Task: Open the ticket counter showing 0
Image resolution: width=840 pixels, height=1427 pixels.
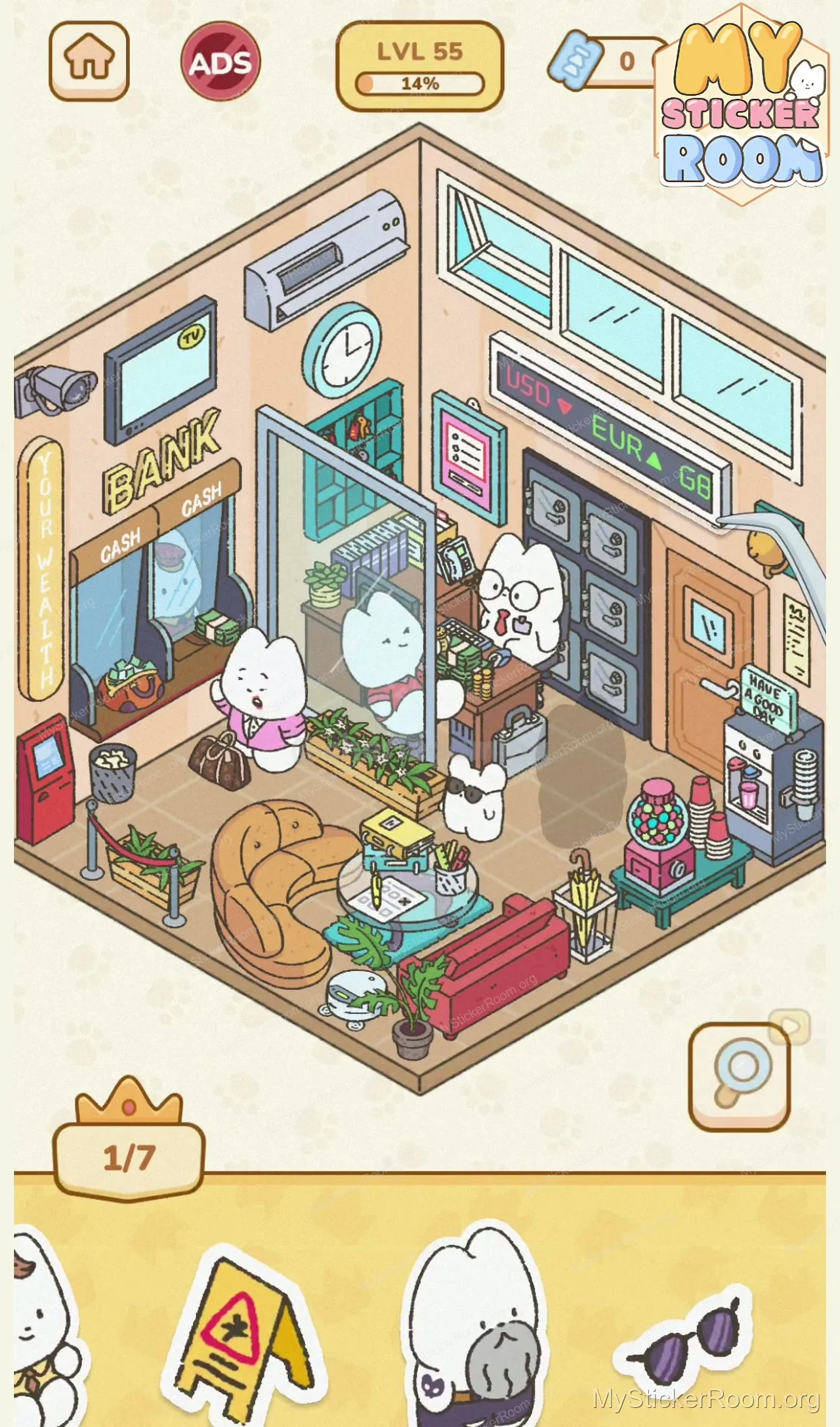Action: coord(604,61)
